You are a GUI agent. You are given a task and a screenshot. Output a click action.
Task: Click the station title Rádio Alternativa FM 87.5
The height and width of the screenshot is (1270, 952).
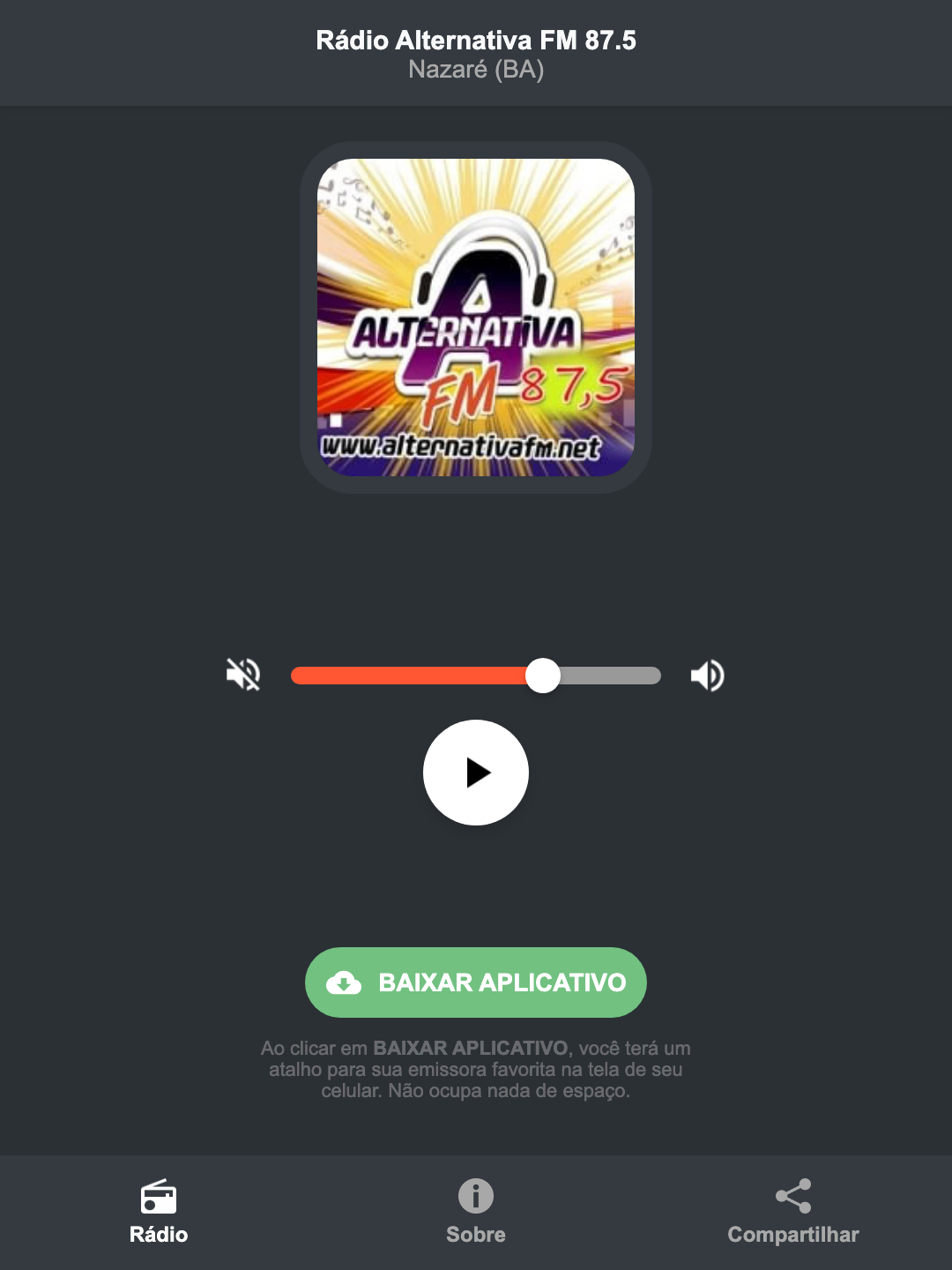point(475,40)
